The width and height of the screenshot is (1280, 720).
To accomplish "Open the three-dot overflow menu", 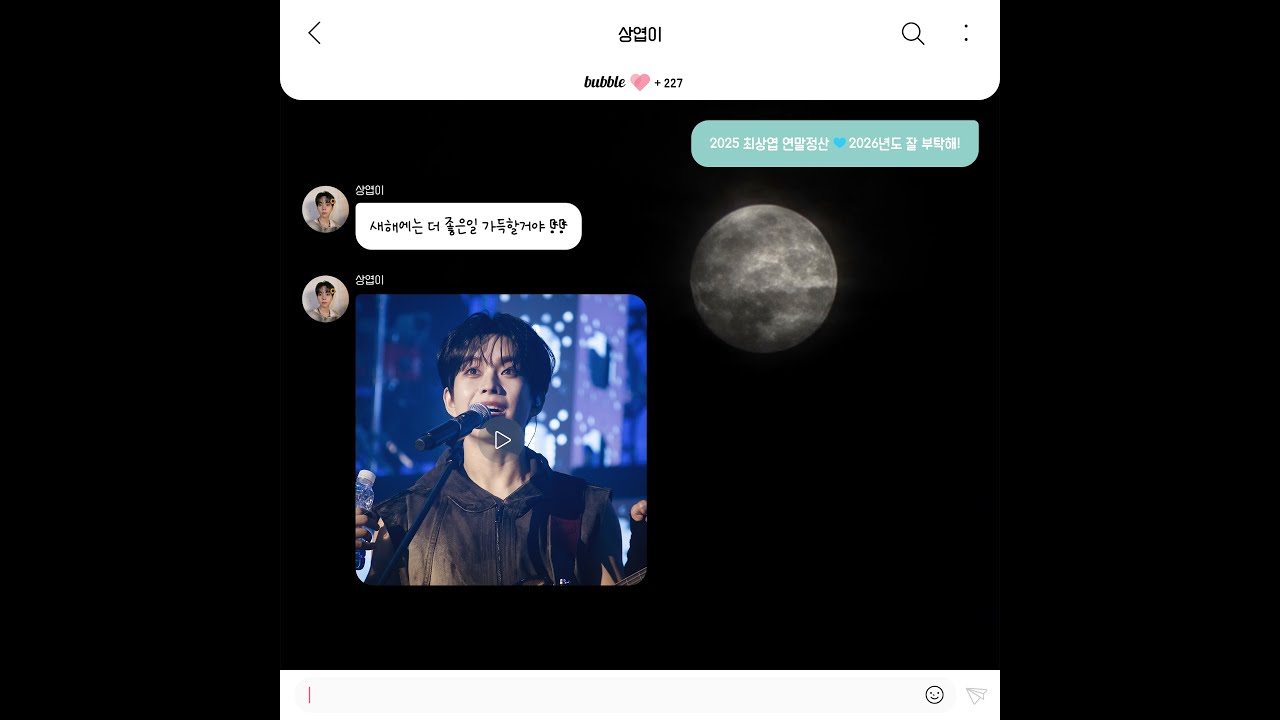I will click(966, 34).
